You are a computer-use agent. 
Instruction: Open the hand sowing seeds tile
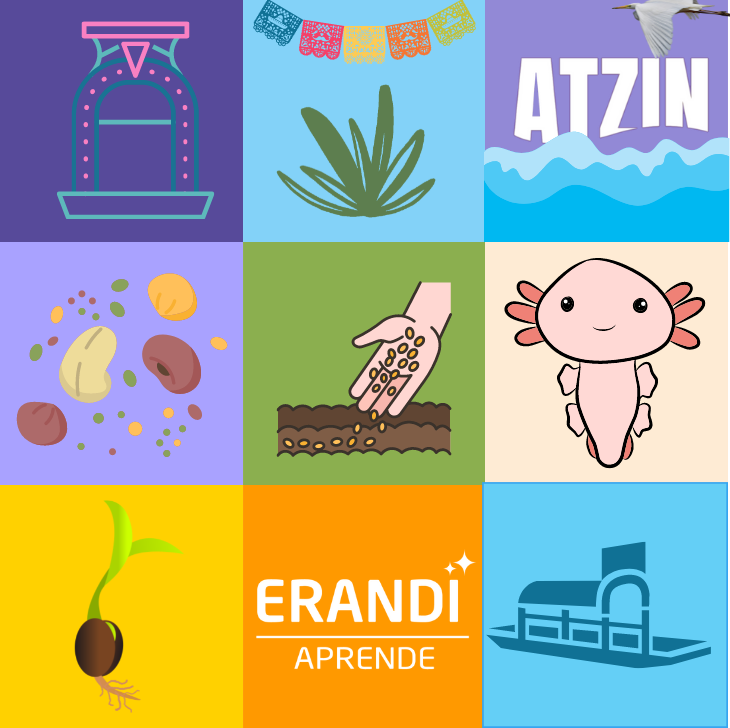363,363
